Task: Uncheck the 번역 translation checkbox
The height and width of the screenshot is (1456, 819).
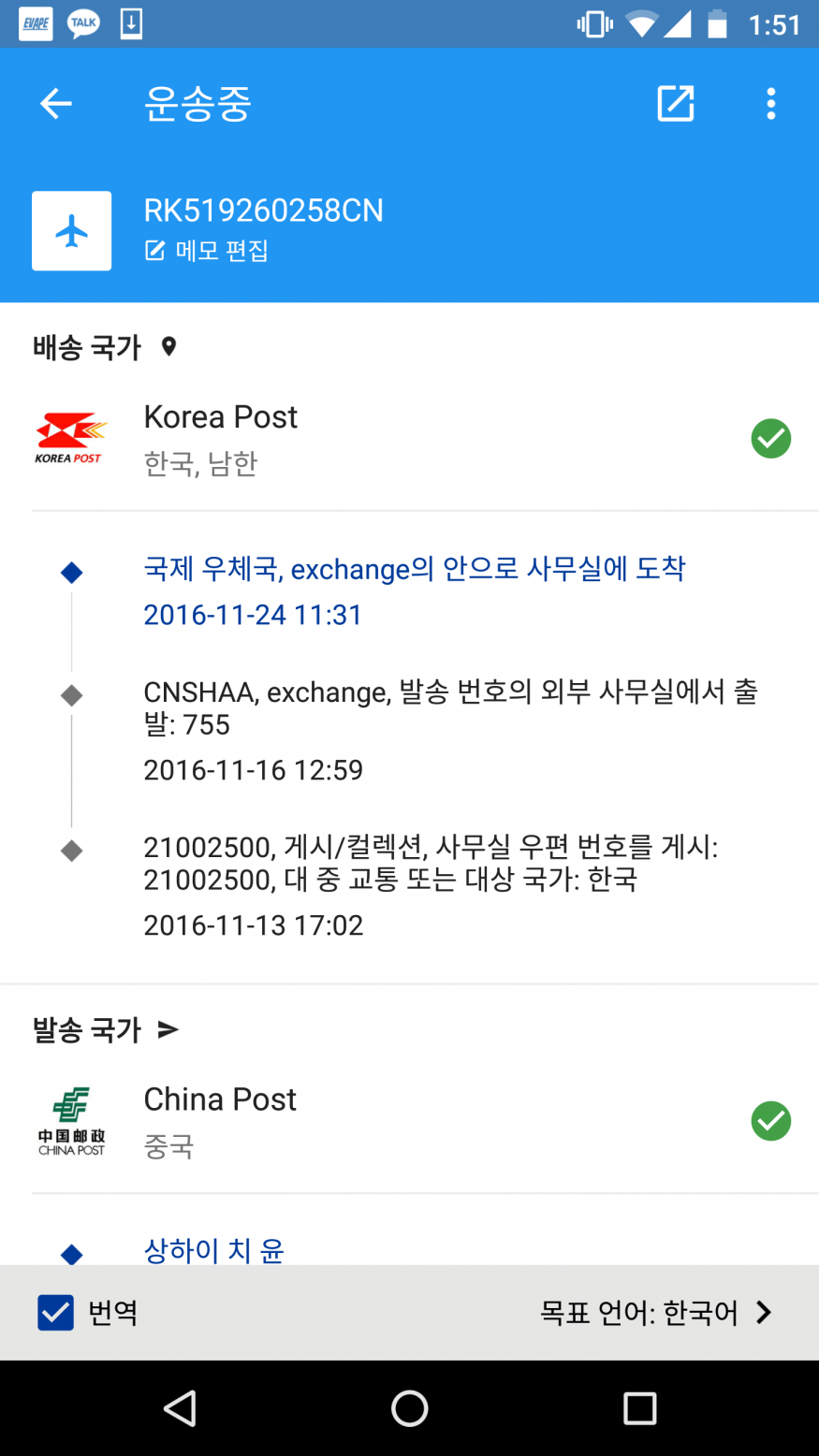Action: tap(56, 1313)
